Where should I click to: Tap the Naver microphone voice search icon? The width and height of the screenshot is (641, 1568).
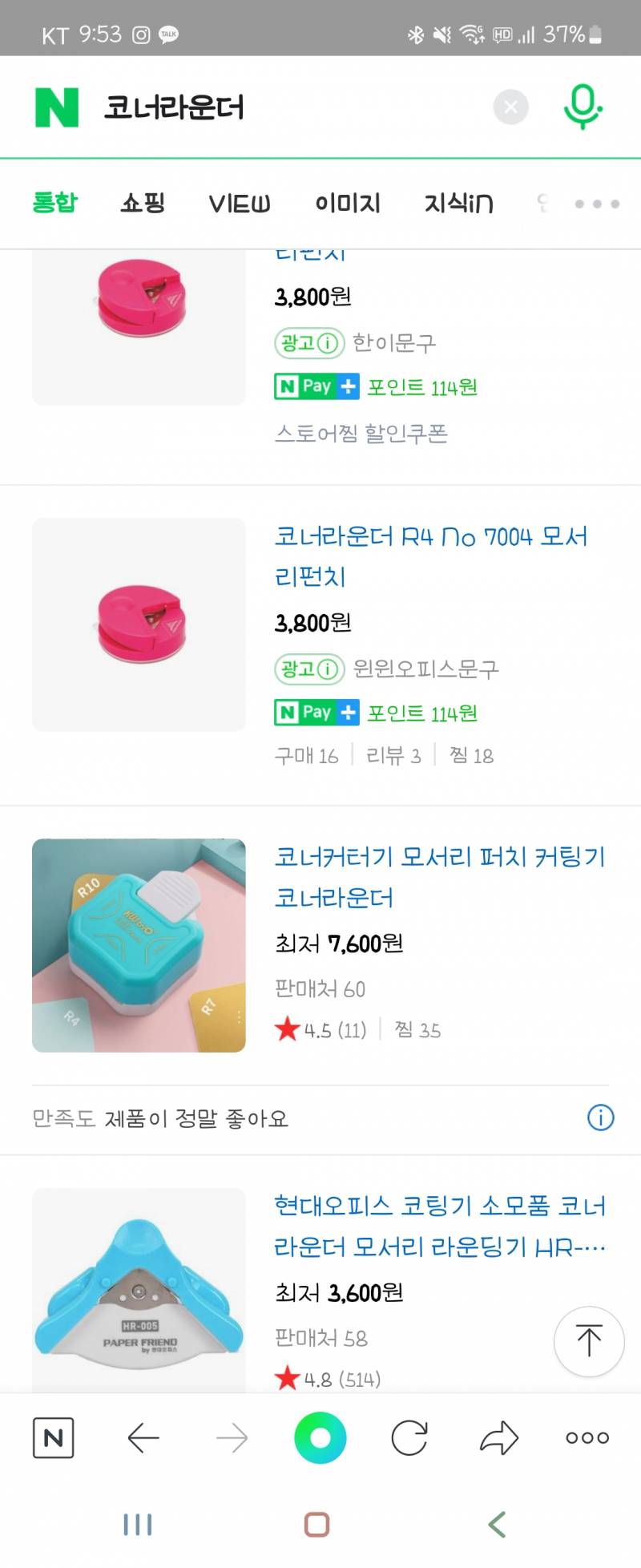pos(583,107)
